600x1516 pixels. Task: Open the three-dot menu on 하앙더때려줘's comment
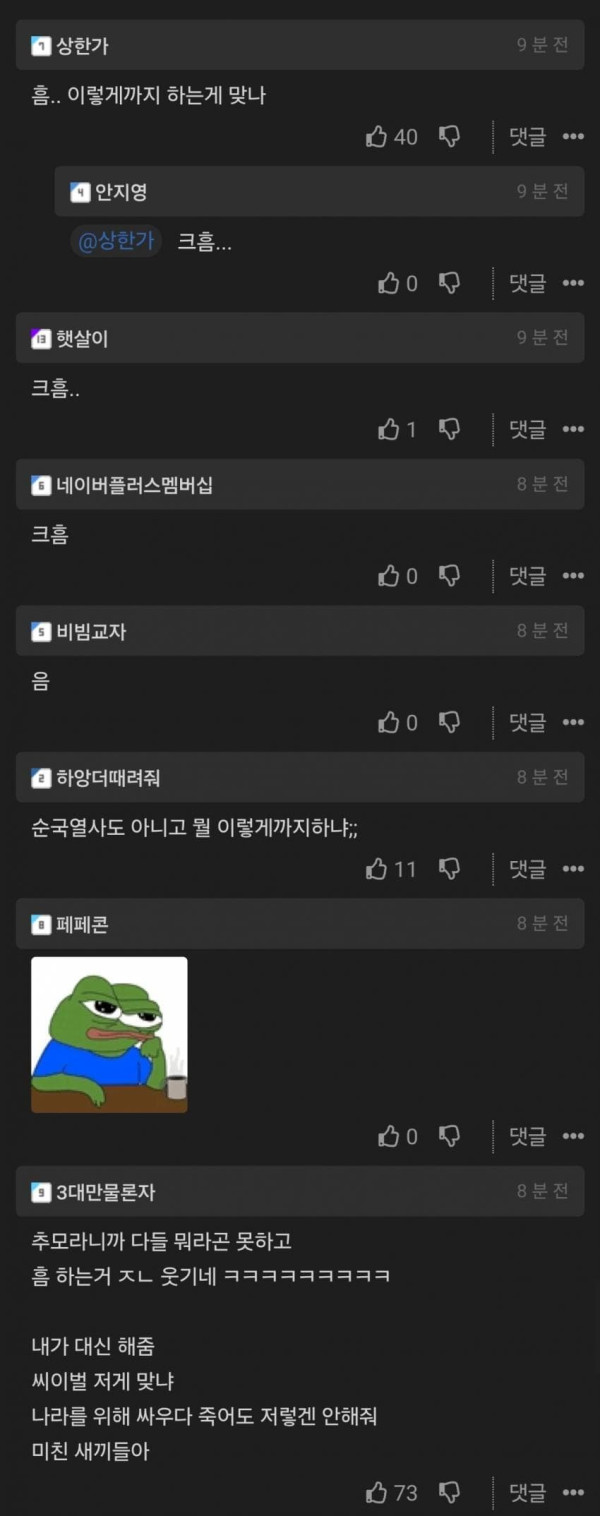[573, 868]
